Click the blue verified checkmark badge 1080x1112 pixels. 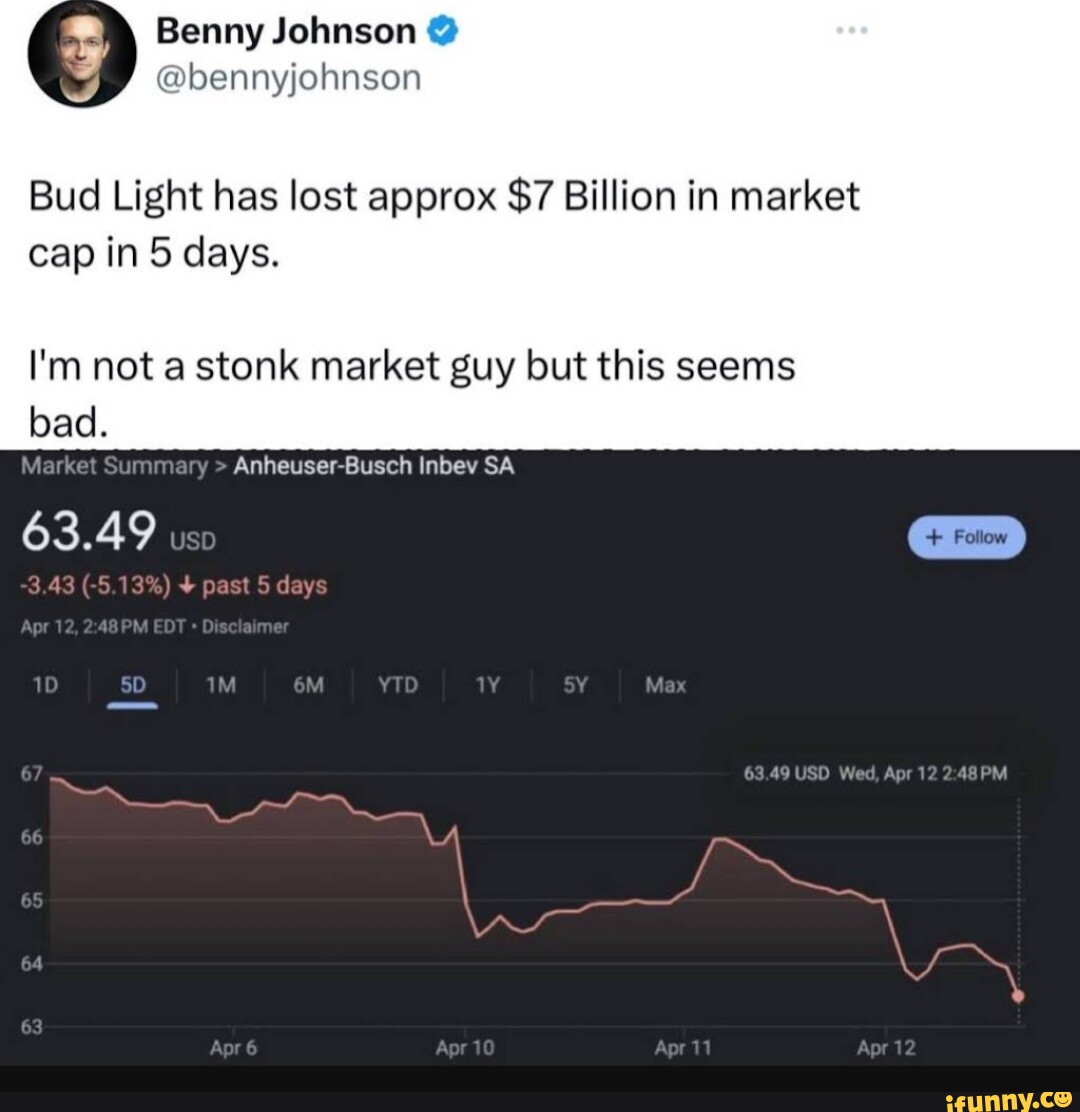click(x=440, y=31)
